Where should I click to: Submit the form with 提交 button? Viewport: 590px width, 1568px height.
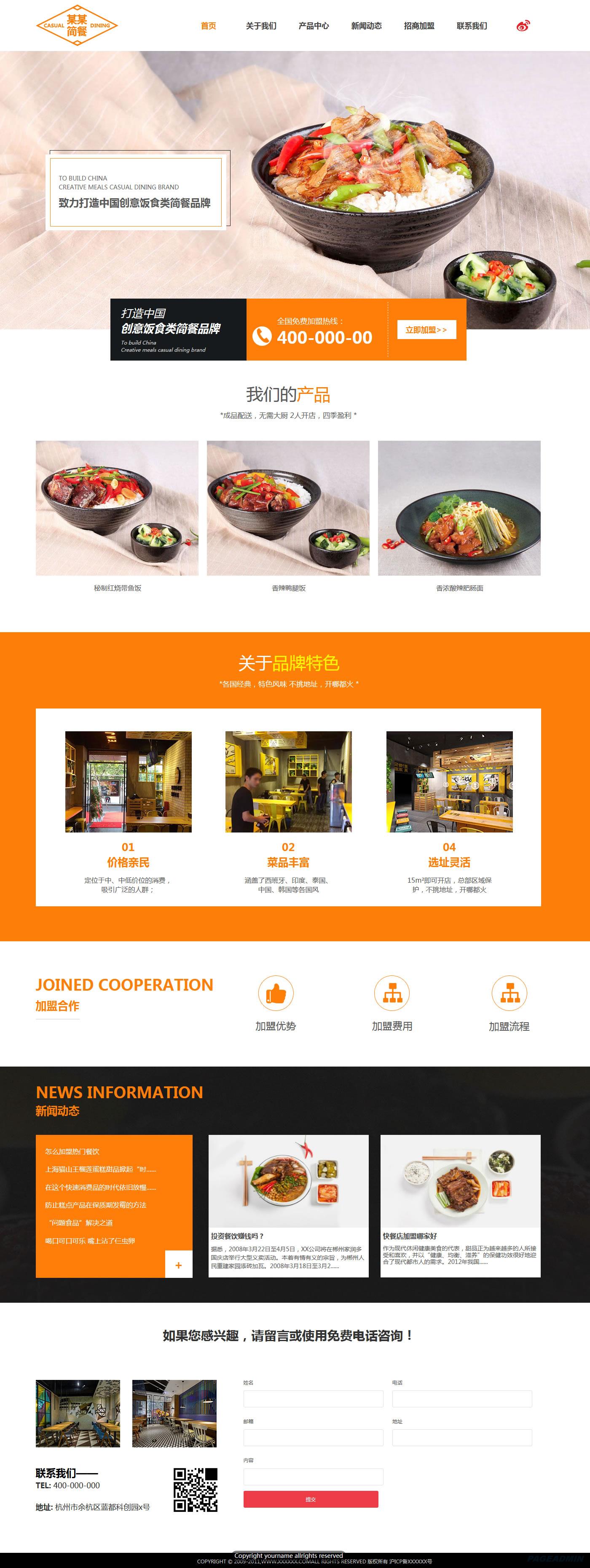311,1499
